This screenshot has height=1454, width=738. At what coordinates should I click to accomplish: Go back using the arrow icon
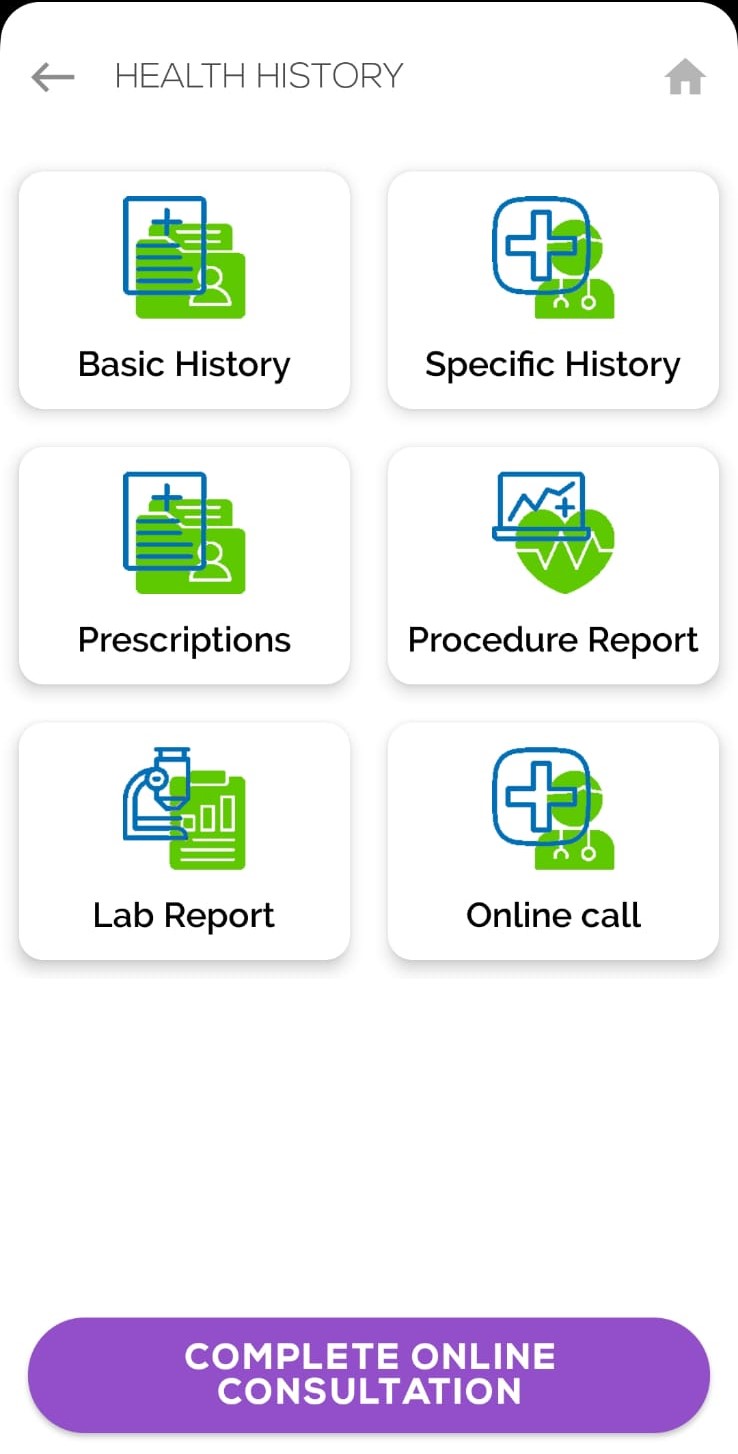[x=53, y=76]
